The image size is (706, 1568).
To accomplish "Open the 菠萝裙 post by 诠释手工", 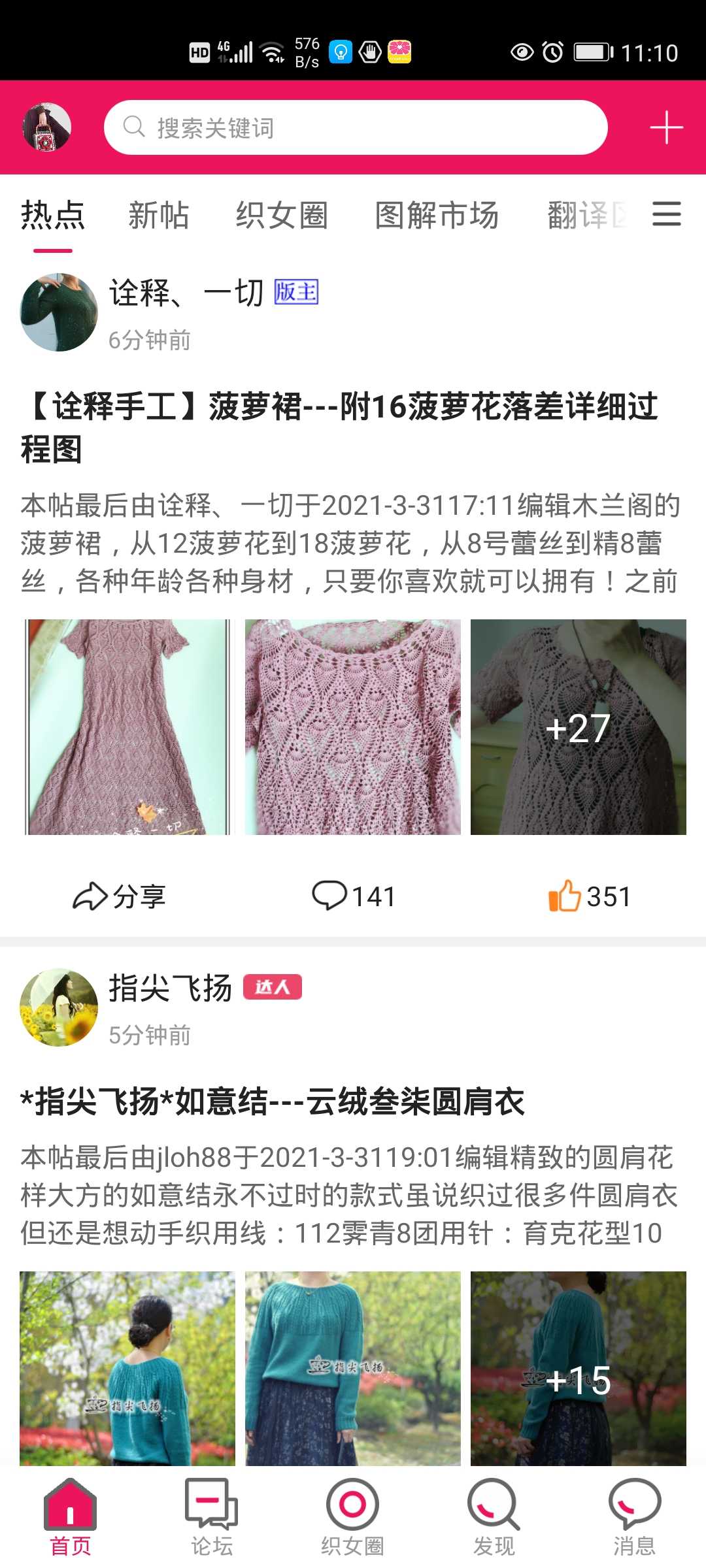I will pos(340,427).
